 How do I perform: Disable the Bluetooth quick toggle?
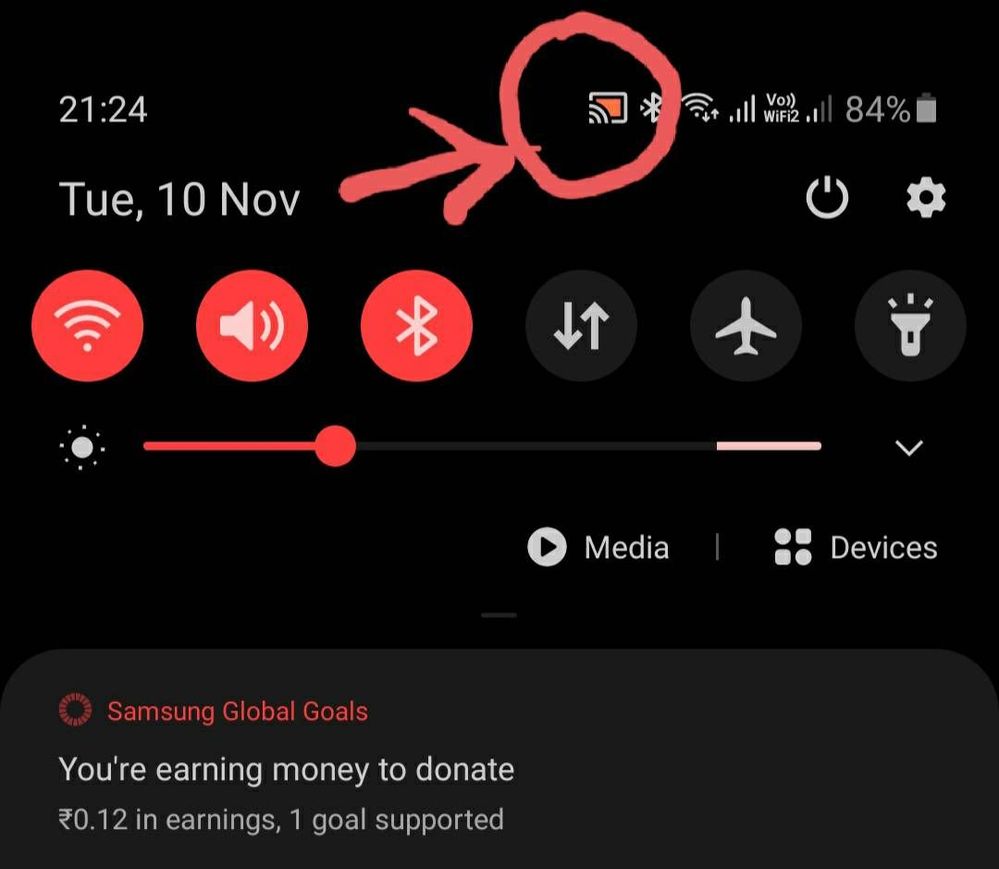(416, 326)
